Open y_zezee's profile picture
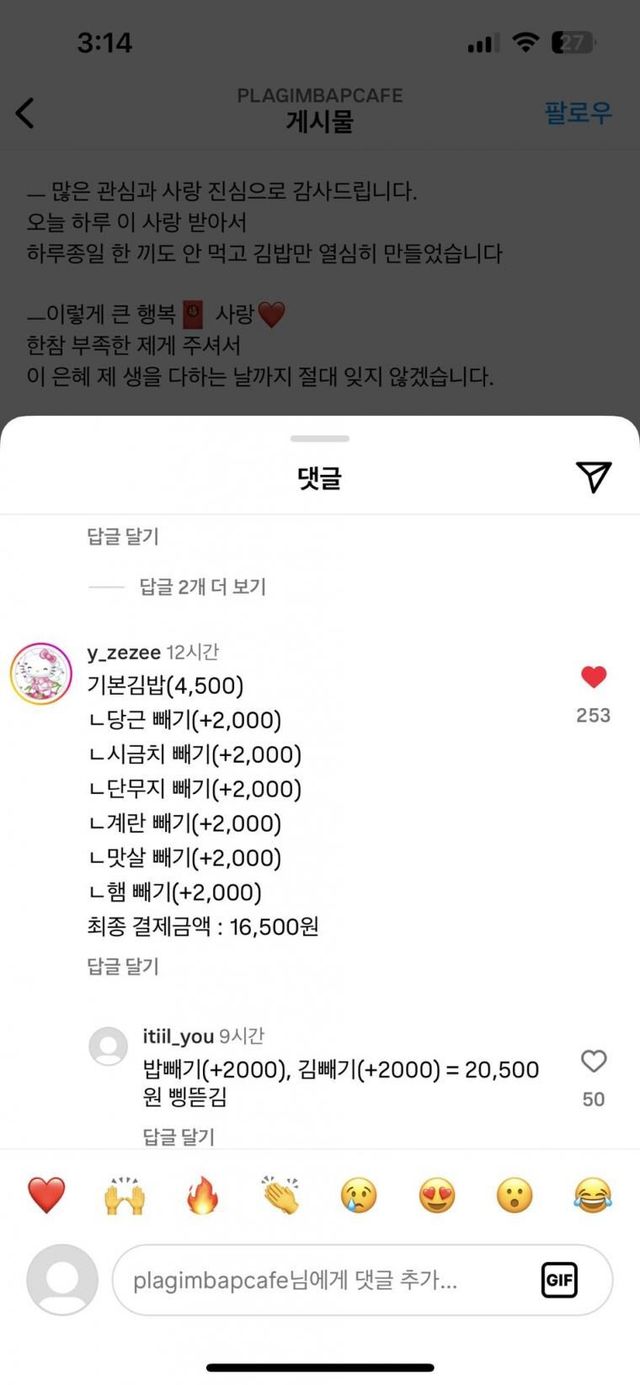The image size is (640, 1385). 40,673
